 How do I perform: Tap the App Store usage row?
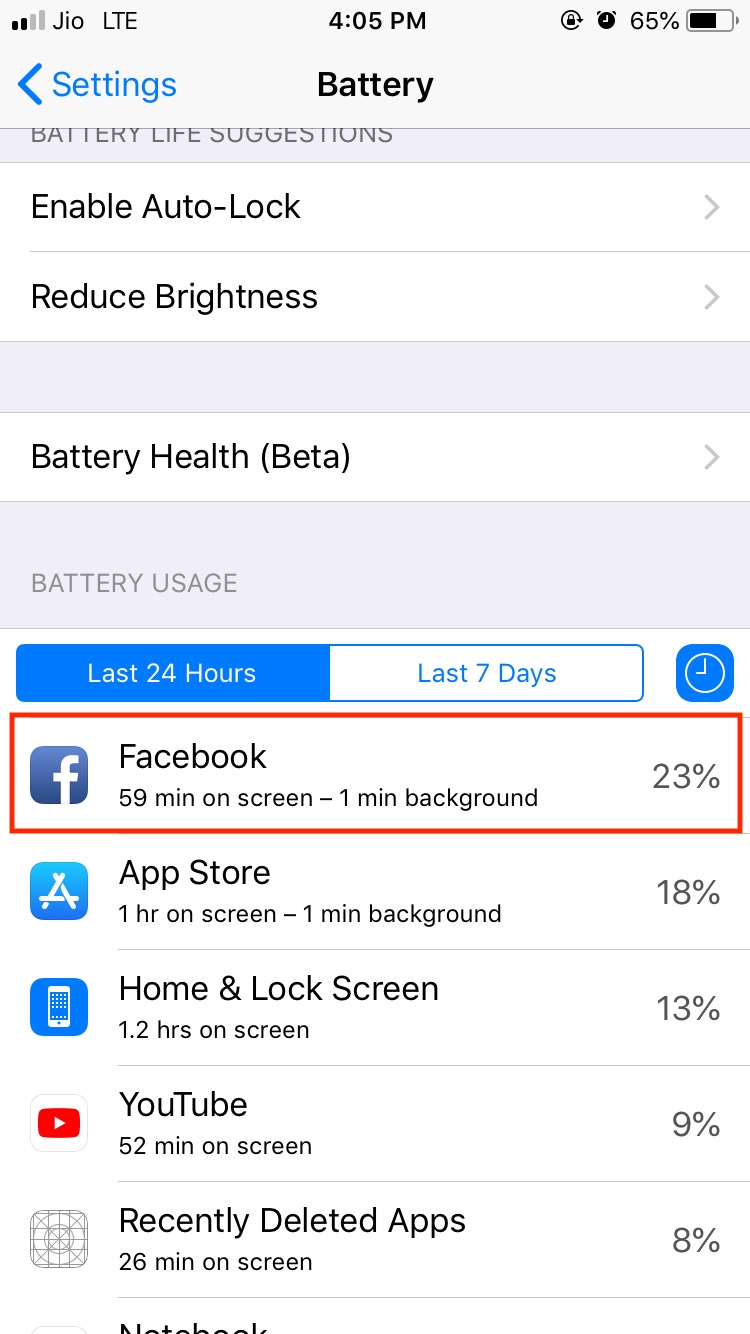point(375,891)
